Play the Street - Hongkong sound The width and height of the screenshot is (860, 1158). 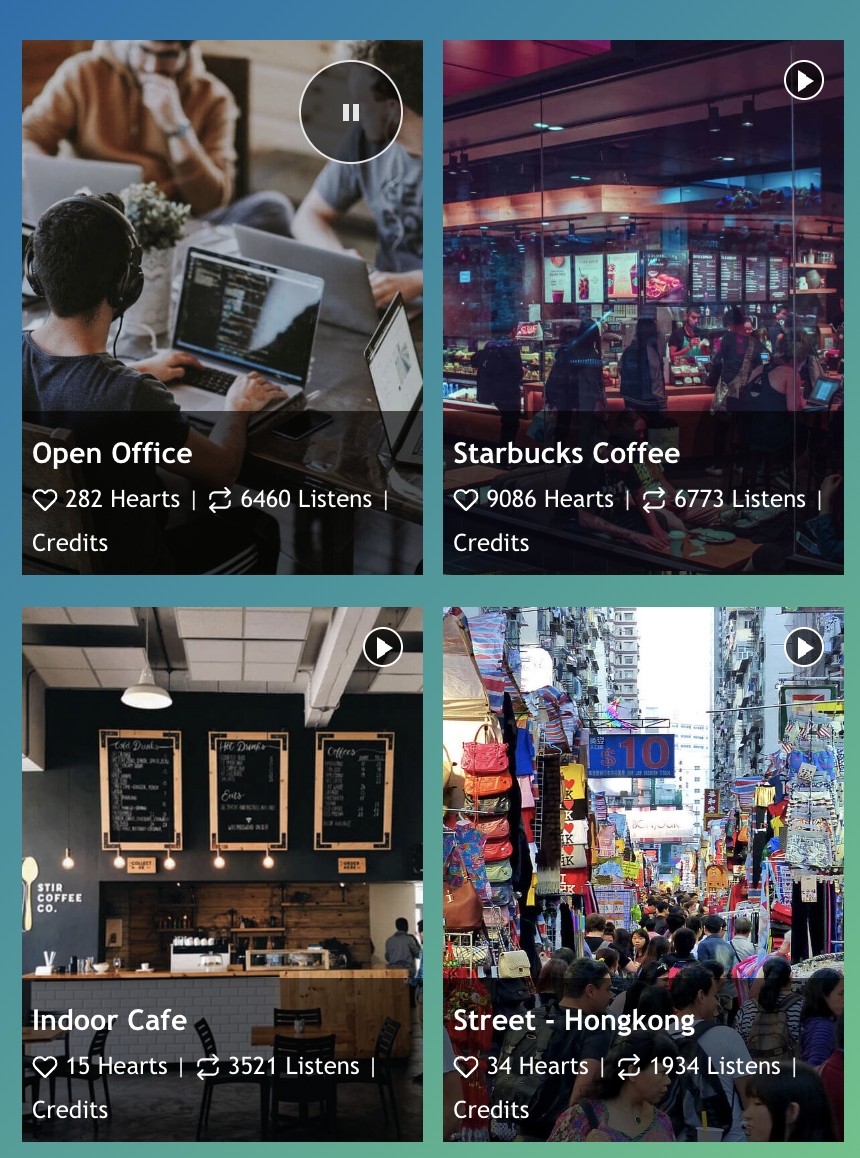[x=804, y=647]
